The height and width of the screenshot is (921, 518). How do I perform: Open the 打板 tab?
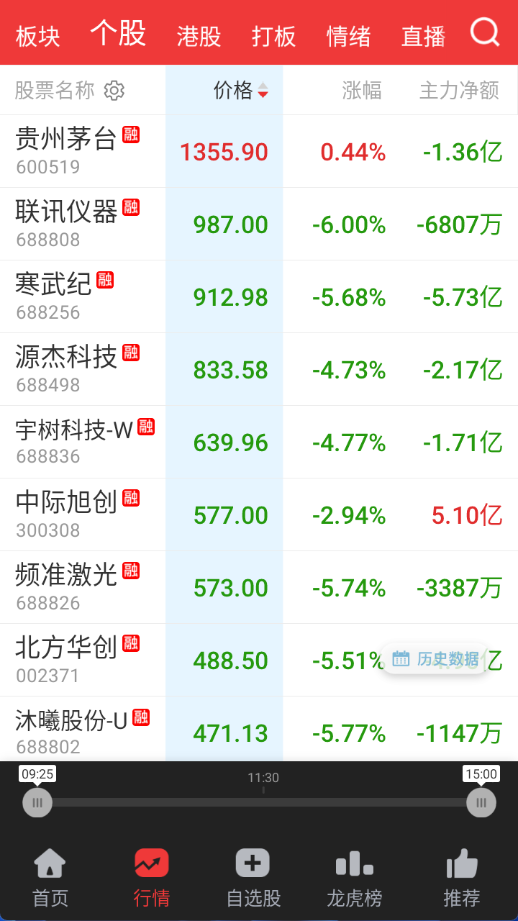pos(274,36)
